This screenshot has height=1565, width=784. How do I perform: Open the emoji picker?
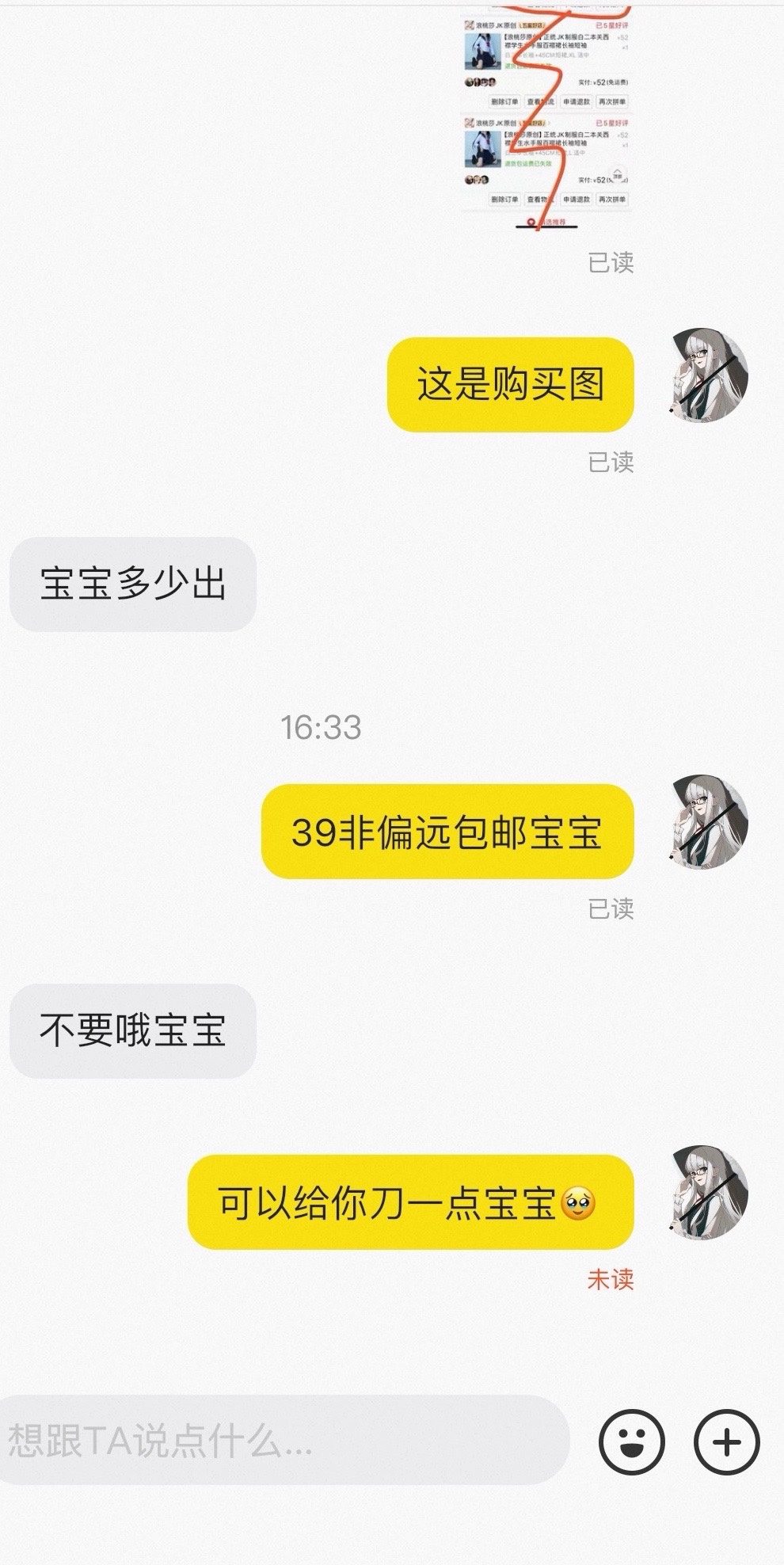point(631,1441)
